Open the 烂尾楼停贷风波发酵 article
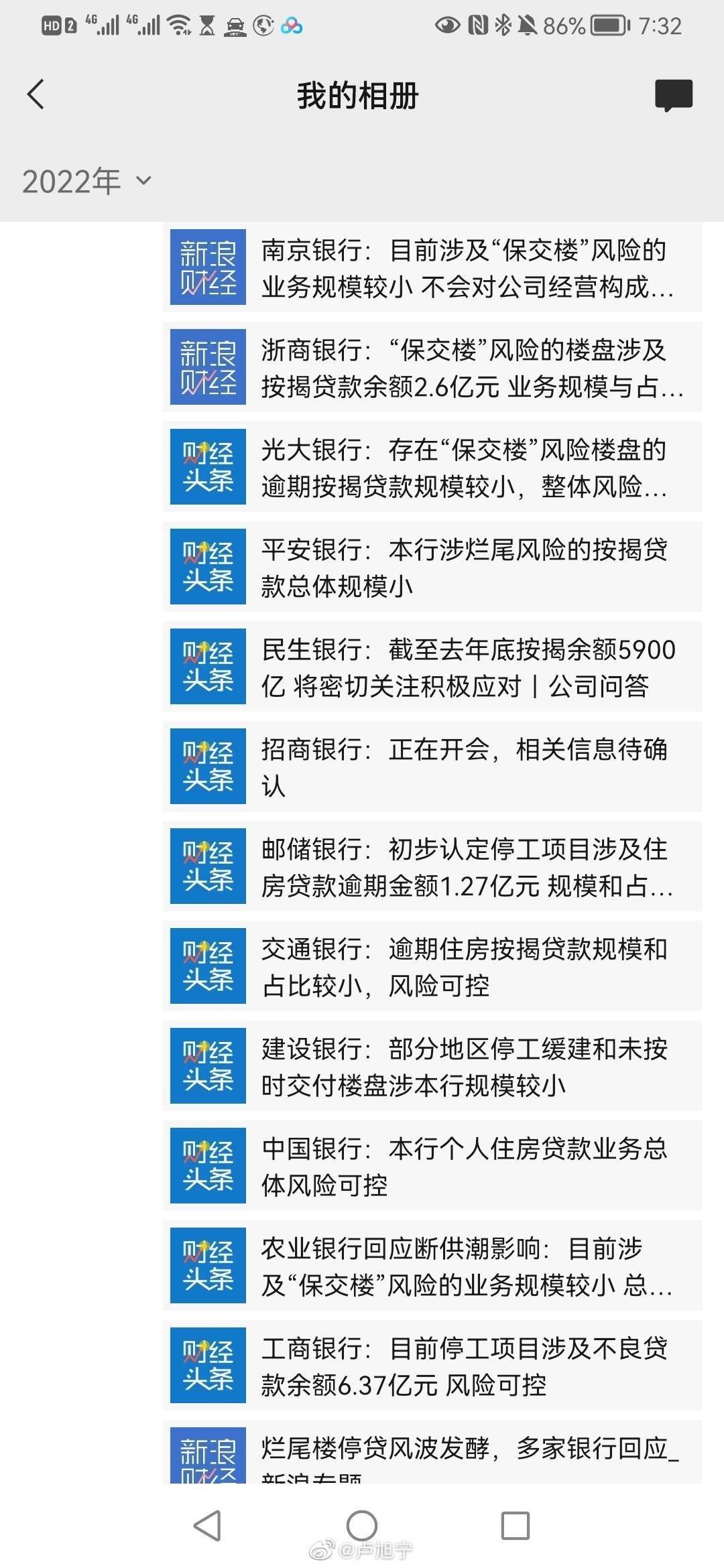Image resolution: width=724 pixels, height=1568 pixels. 432,1454
